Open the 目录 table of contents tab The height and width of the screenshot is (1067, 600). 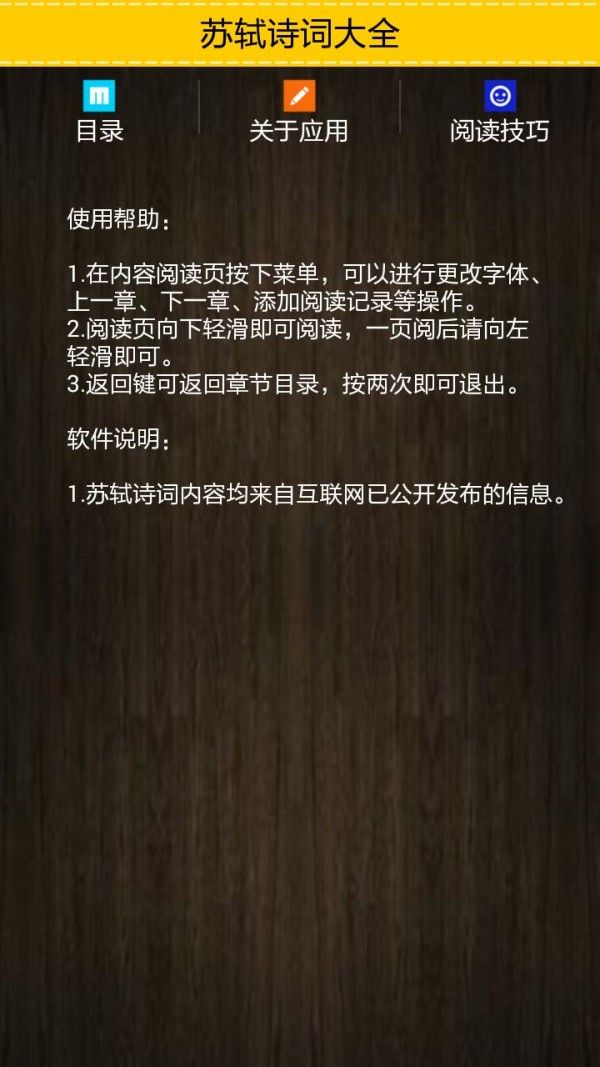[99, 111]
